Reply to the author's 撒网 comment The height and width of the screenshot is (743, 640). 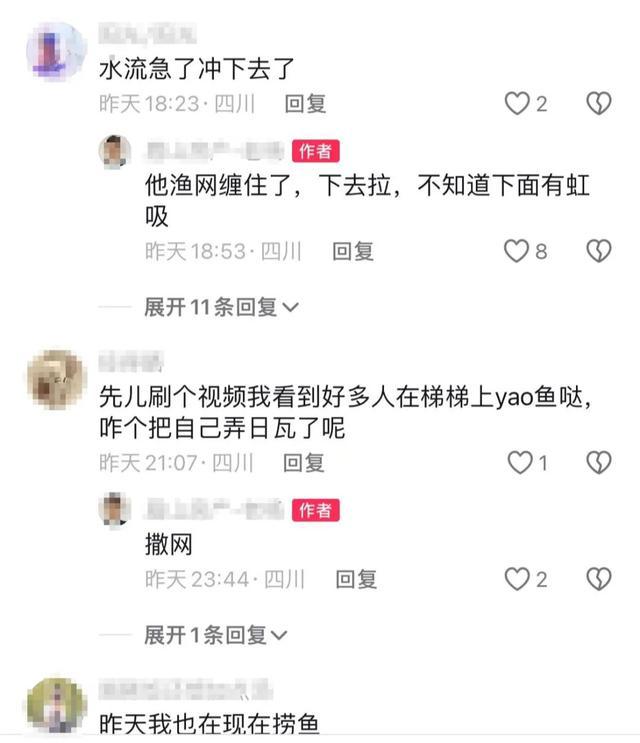(356, 578)
